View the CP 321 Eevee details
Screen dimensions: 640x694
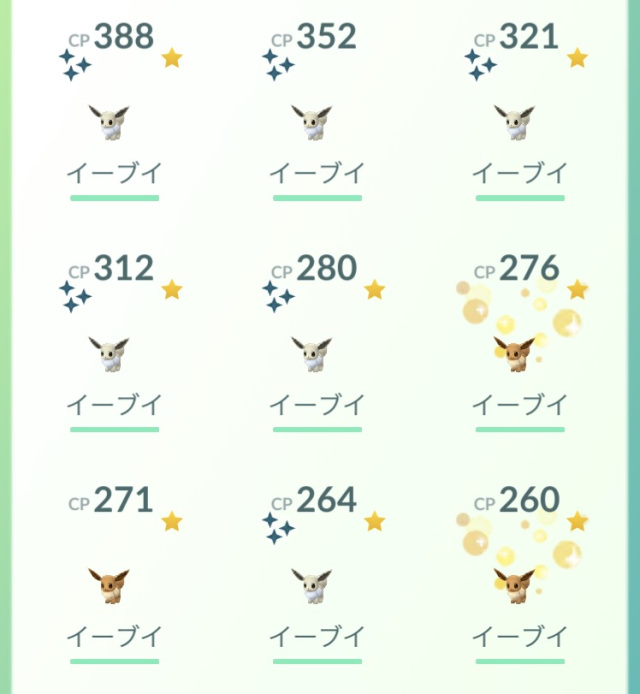pyautogui.click(x=514, y=122)
